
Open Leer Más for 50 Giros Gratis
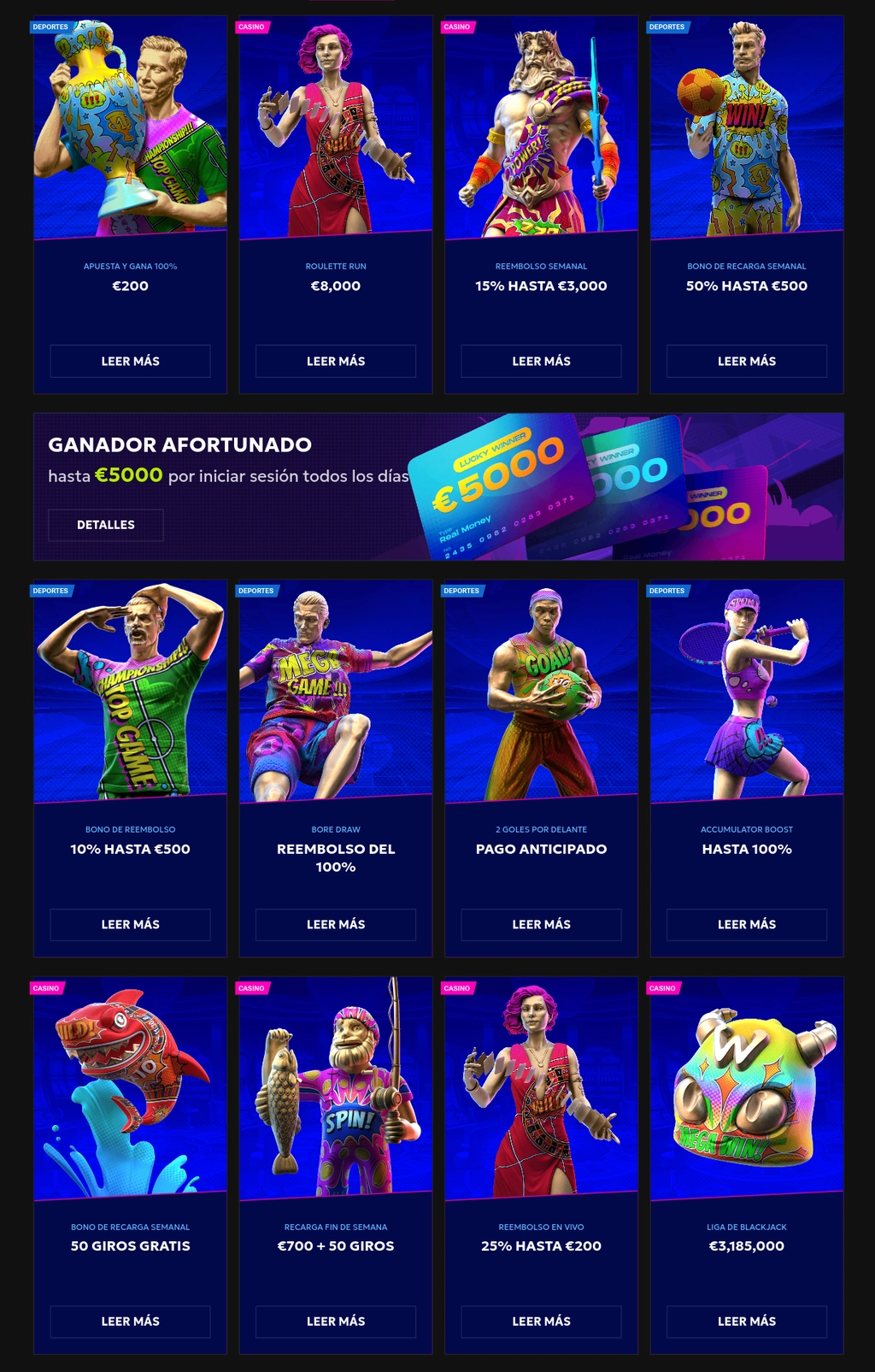click(x=130, y=1321)
